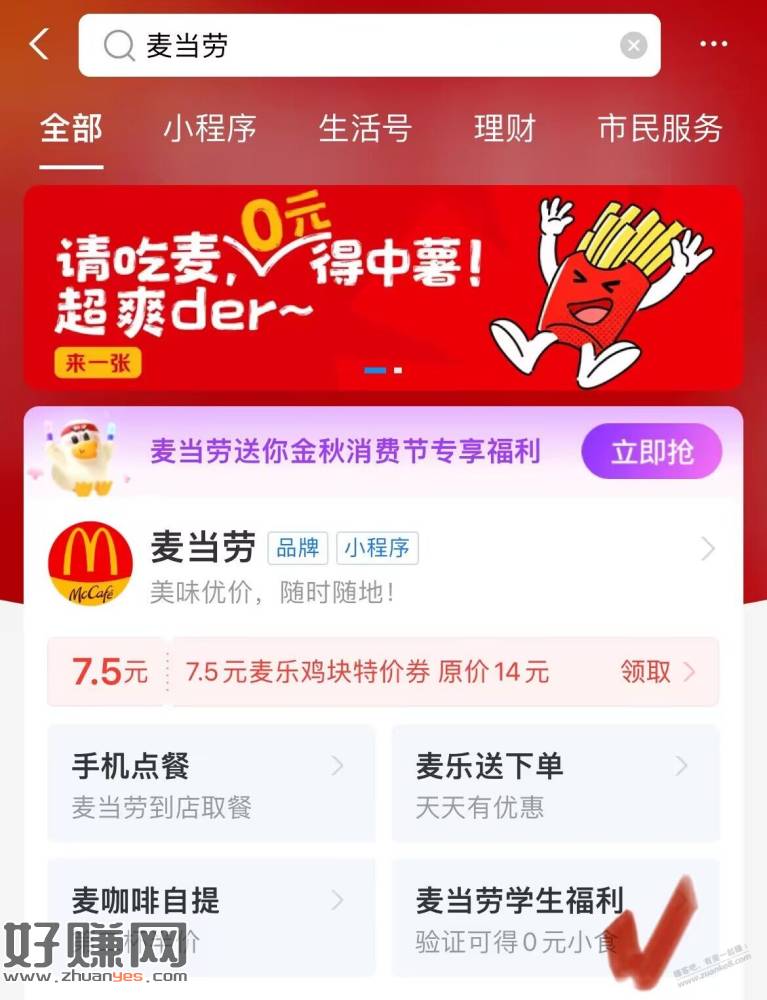
Task: Open 麦当劳学生福利
Action: (x=555, y=915)
